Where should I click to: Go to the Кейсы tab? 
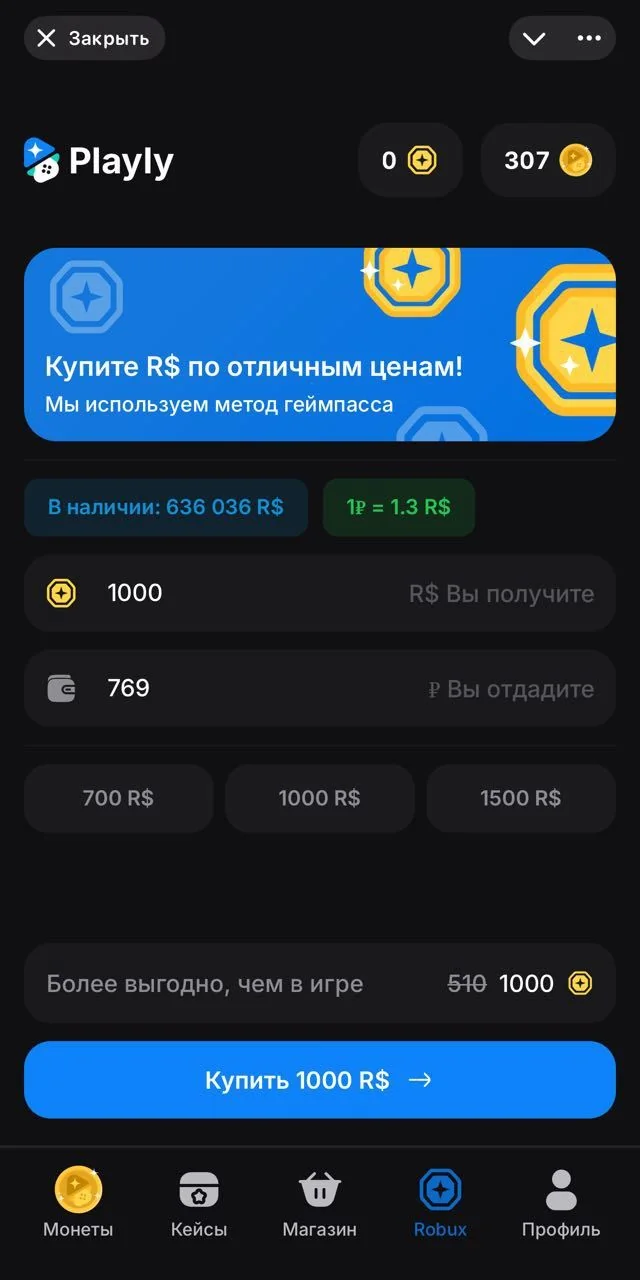click(x=199, y=1203)
